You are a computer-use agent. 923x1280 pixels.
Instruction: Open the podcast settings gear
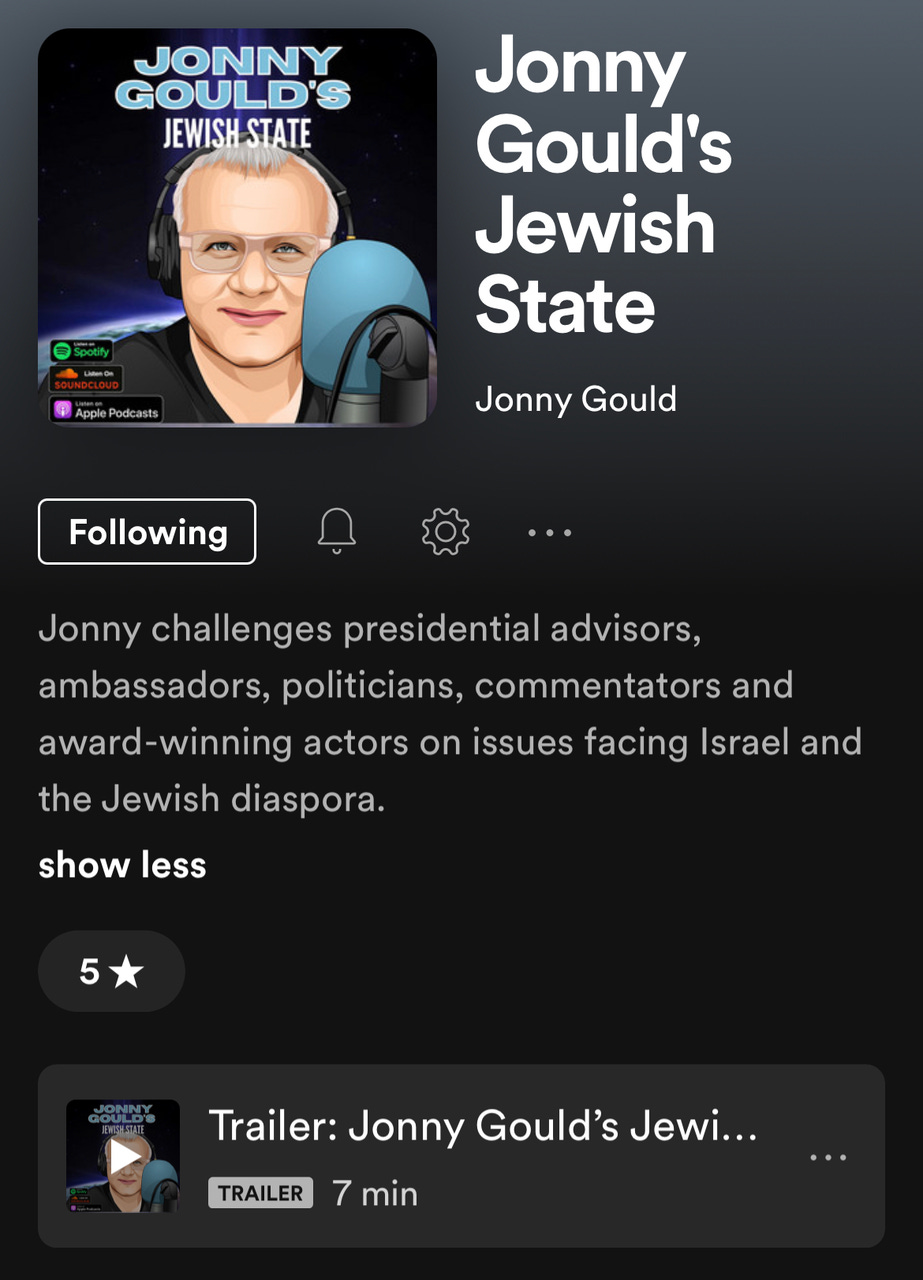(x=446, y=531)
